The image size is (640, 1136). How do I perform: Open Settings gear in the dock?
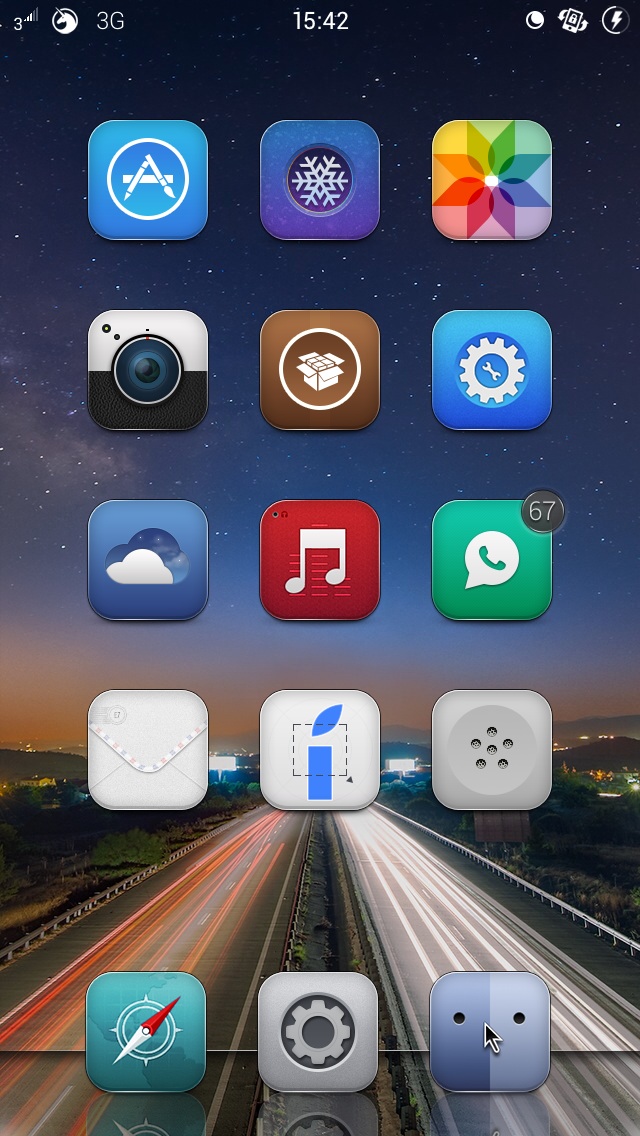(318, 1031)
